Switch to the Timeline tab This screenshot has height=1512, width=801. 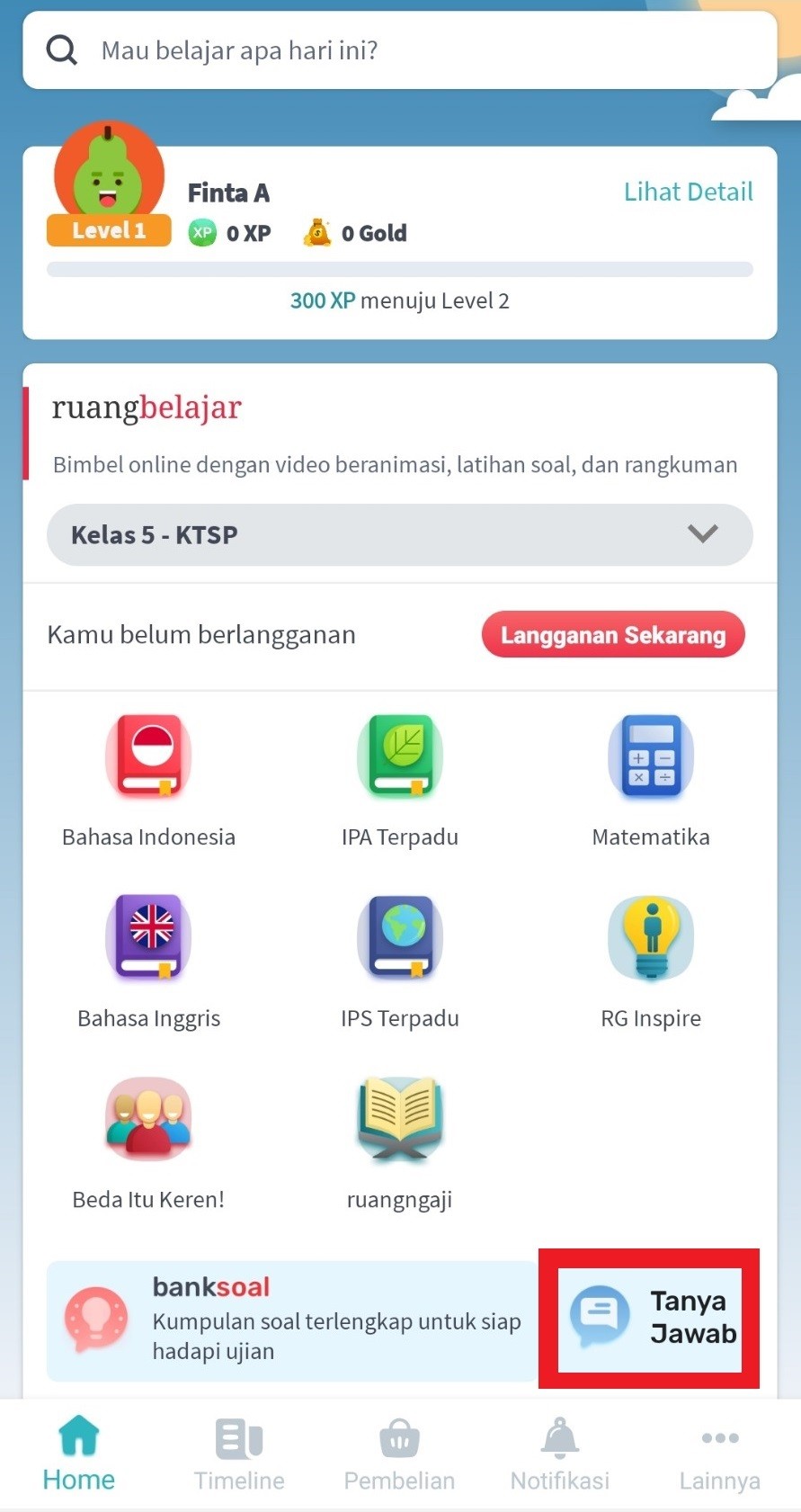click(239, 1454)
